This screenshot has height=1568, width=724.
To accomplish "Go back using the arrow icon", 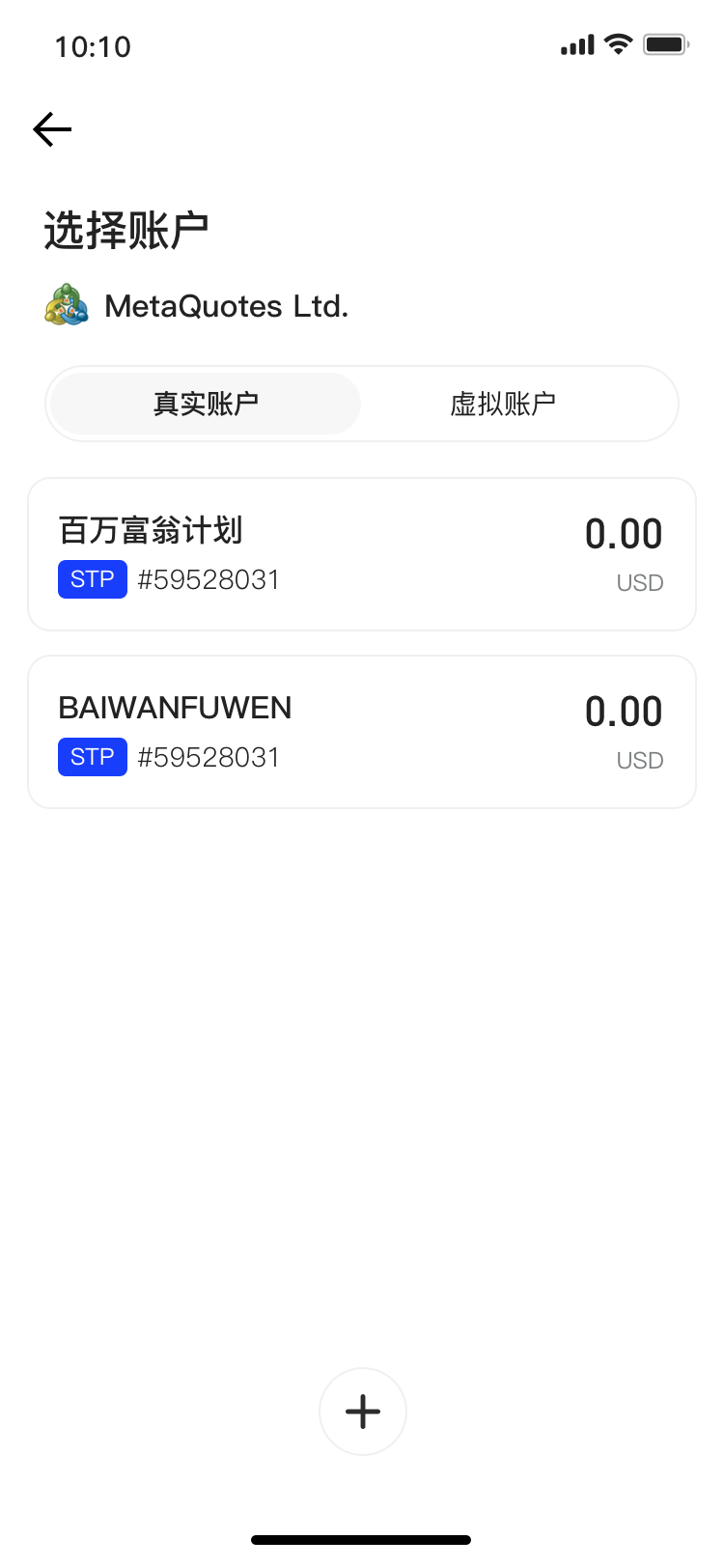I will click(x=52, y=129).
